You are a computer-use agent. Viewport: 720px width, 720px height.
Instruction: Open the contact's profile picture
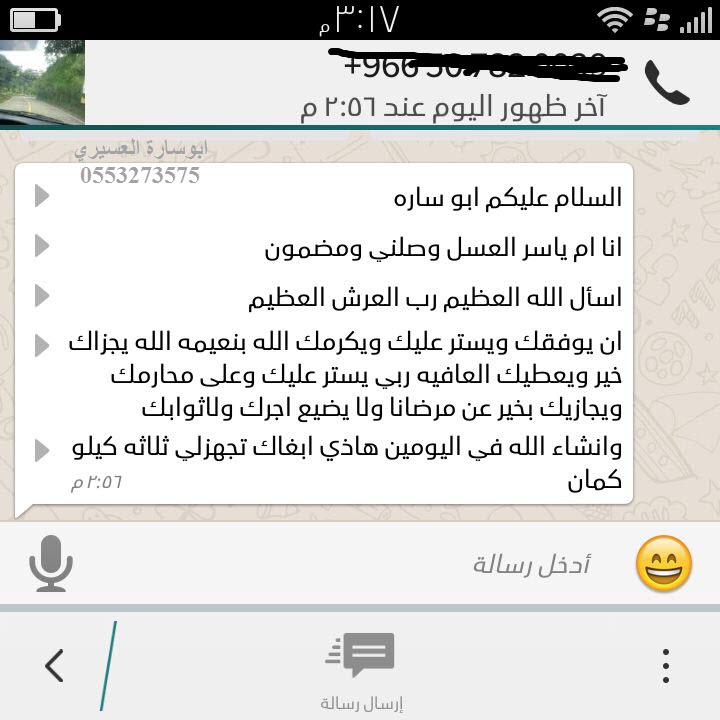pos(42,82)
